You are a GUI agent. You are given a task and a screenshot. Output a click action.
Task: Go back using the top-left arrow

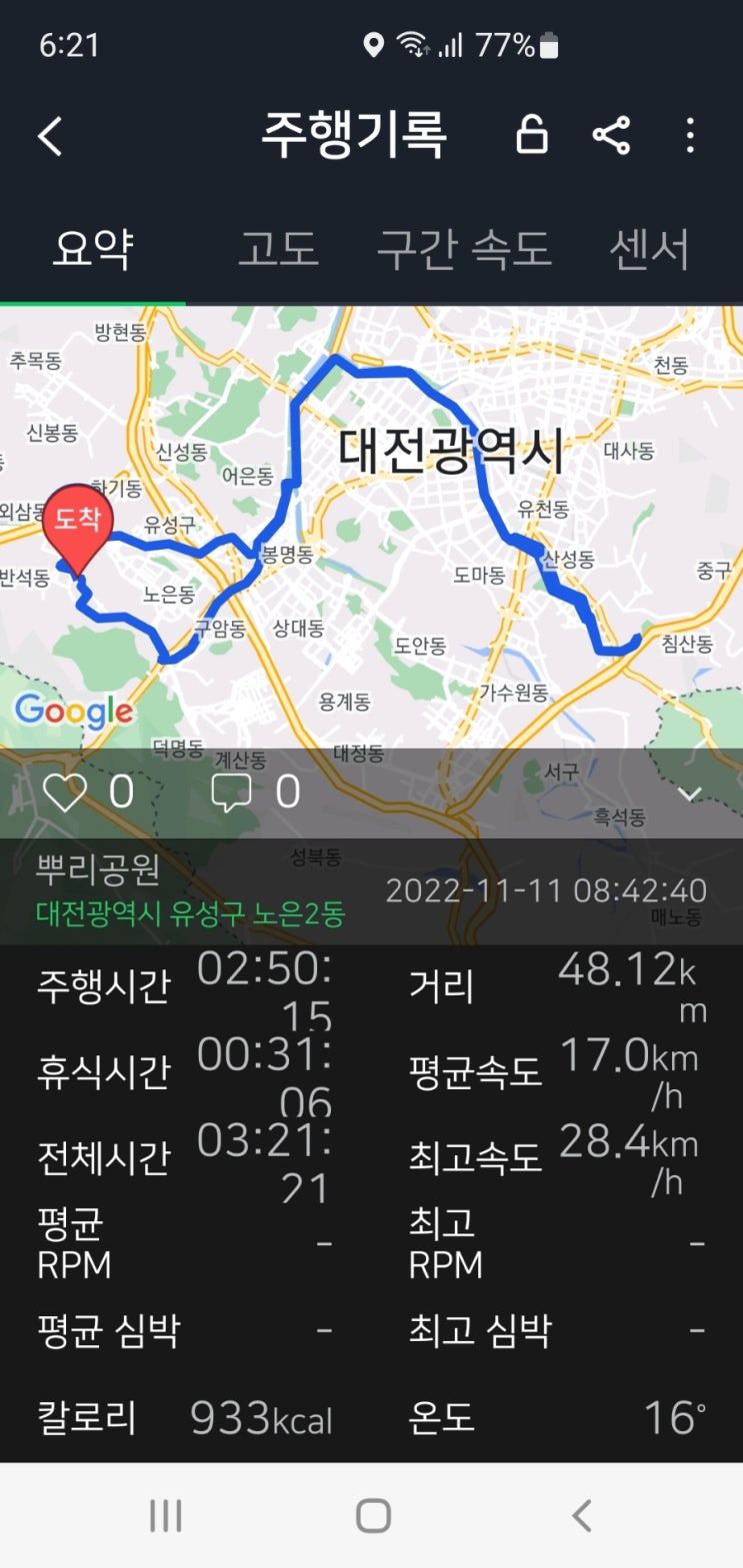tap(50, 136)
